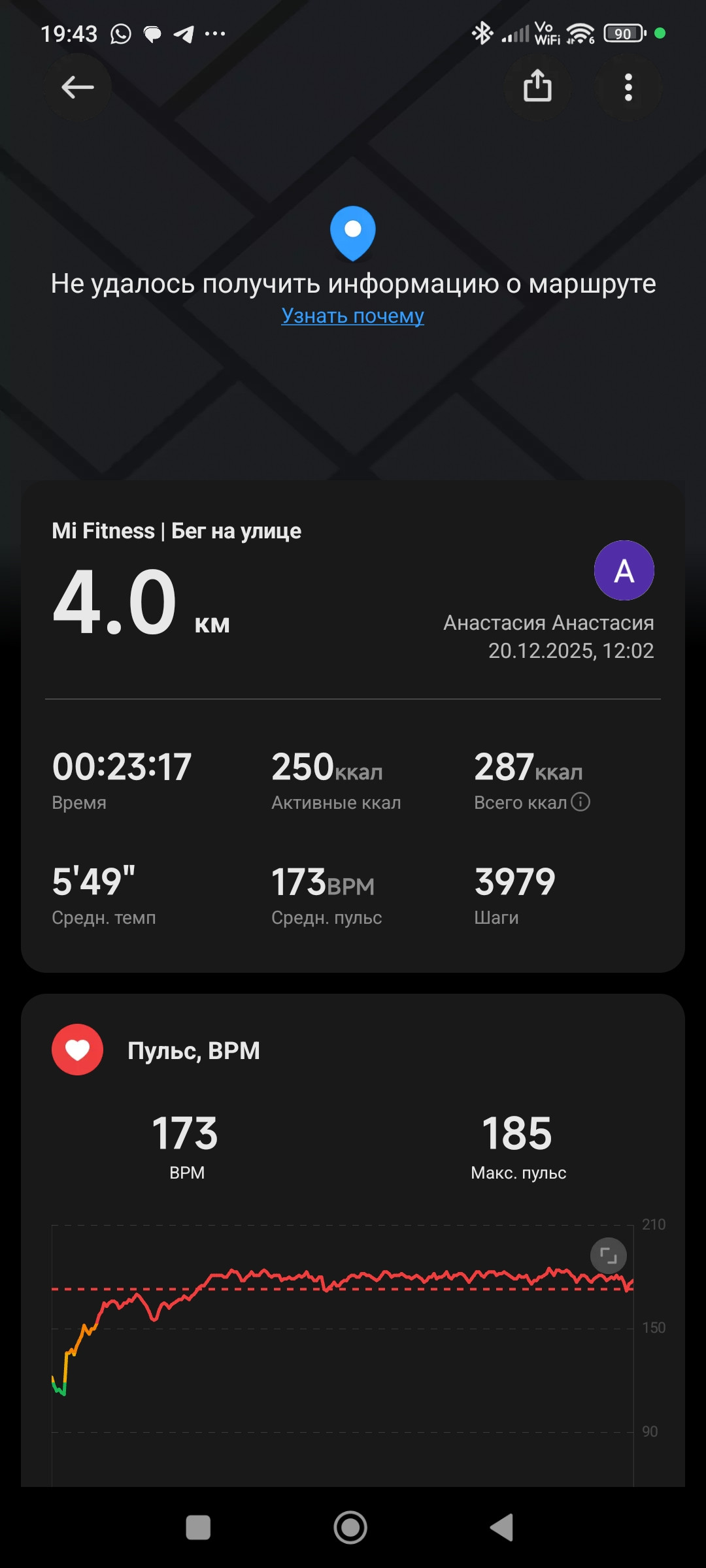Expand the heart rate chart to fullscreen

click(609, 1256)
